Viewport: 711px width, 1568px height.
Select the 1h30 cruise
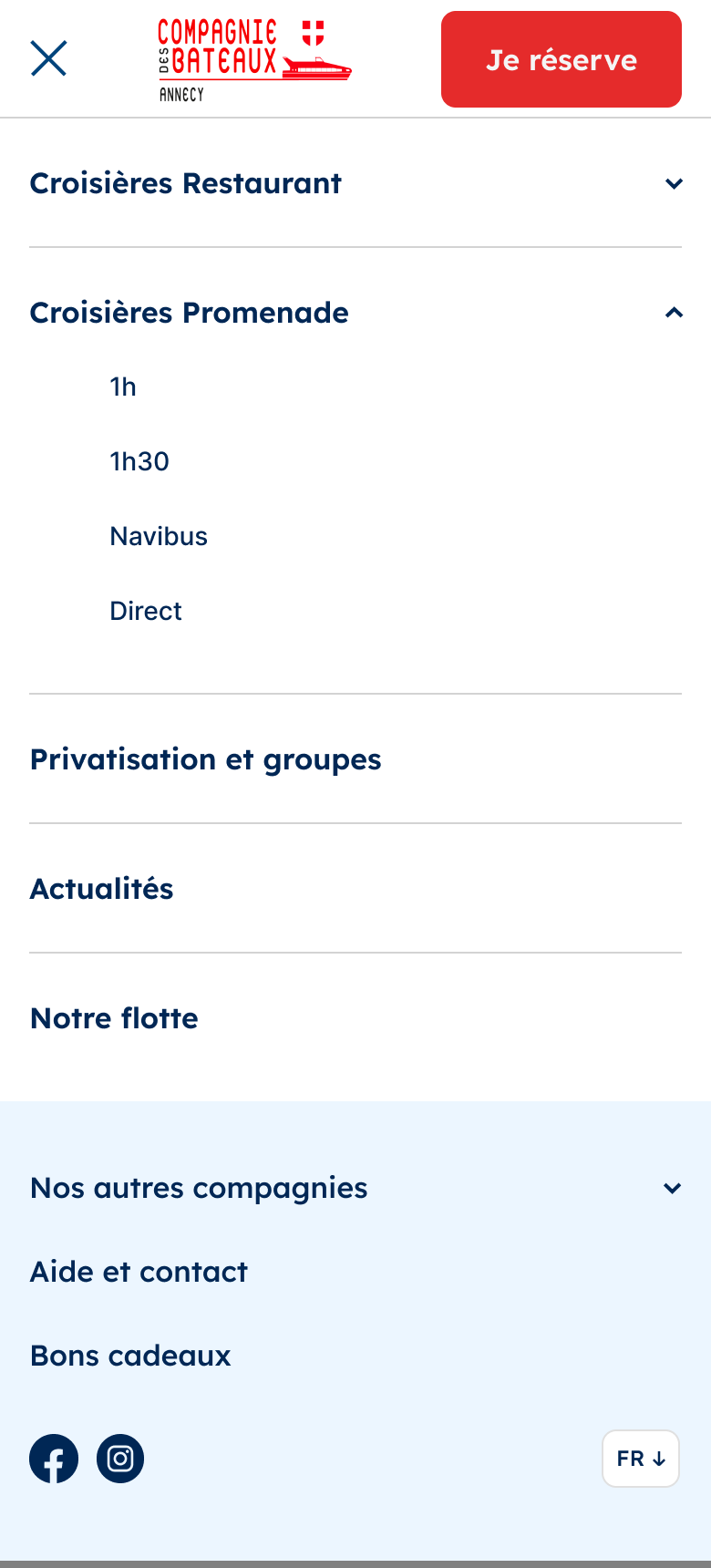139,462
